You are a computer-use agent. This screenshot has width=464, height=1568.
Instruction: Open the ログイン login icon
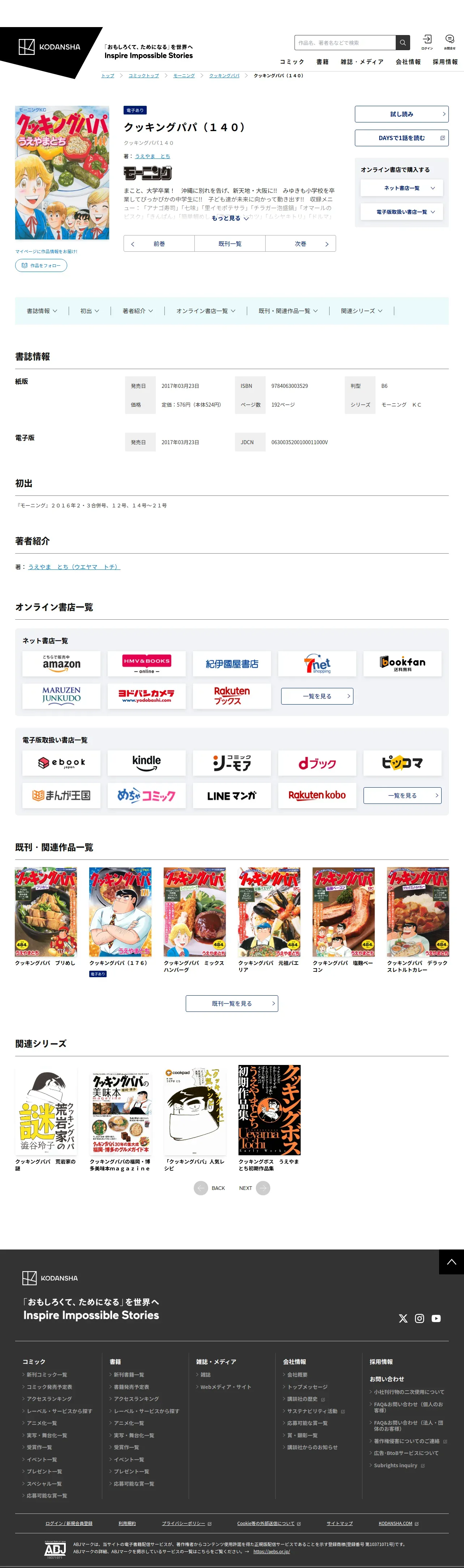[x=428, y=41]
